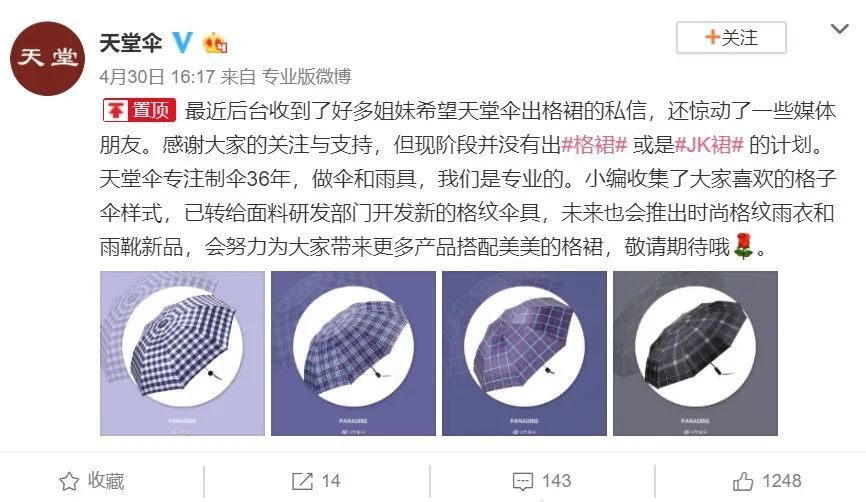Open the 专业版微博 source link

pos(306,77)
